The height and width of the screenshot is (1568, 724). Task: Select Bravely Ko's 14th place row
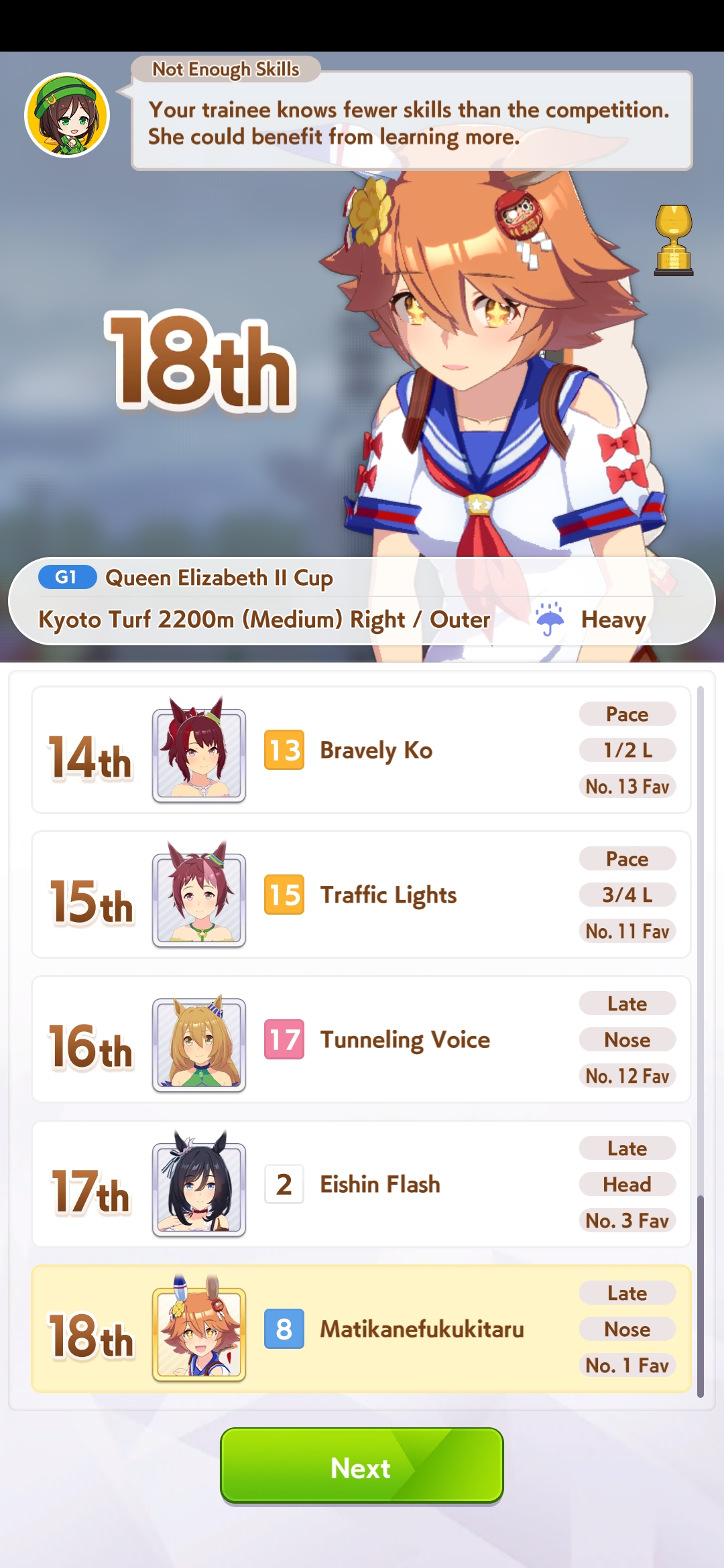[361, 750]
